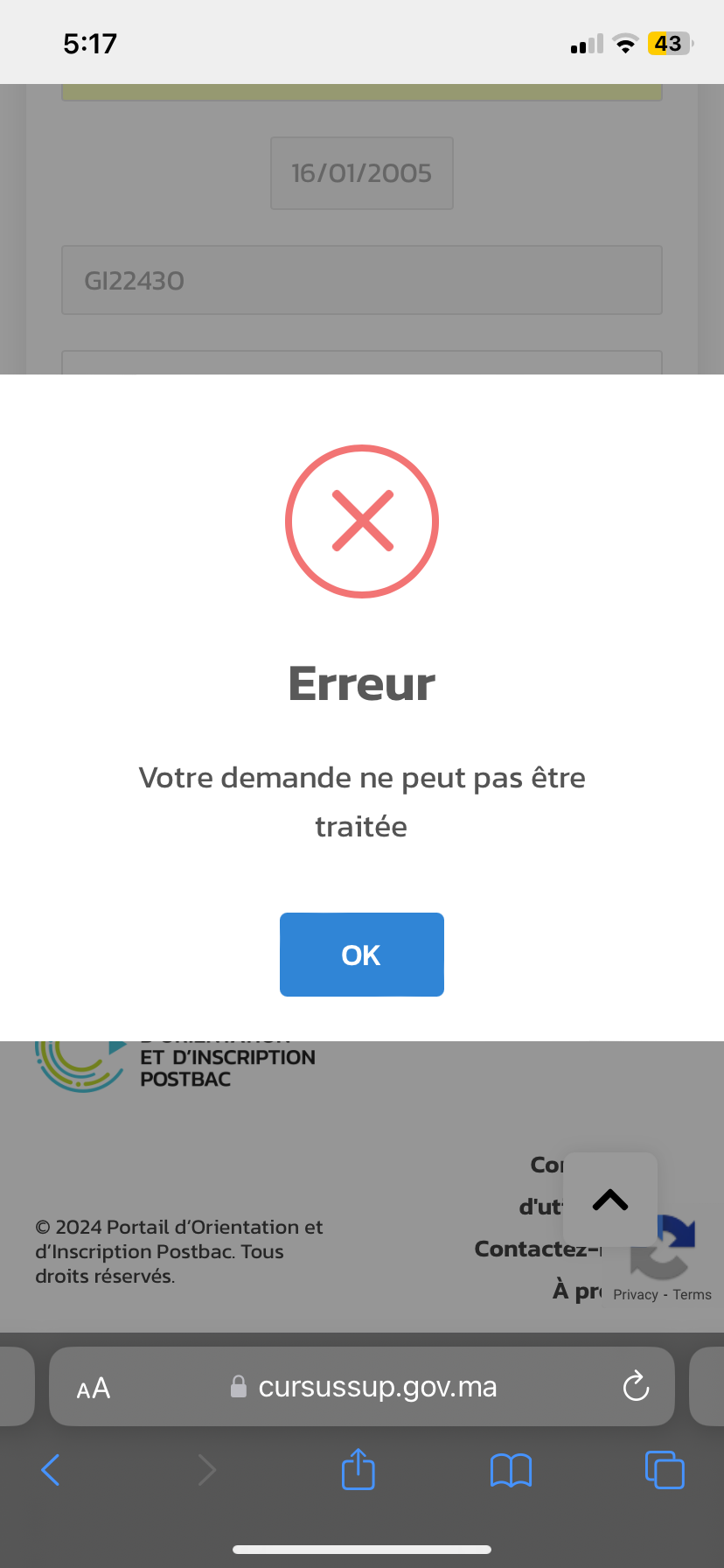Go back to the previous page
Screen dimensions: 724x1568
[x=51, y=1470]
